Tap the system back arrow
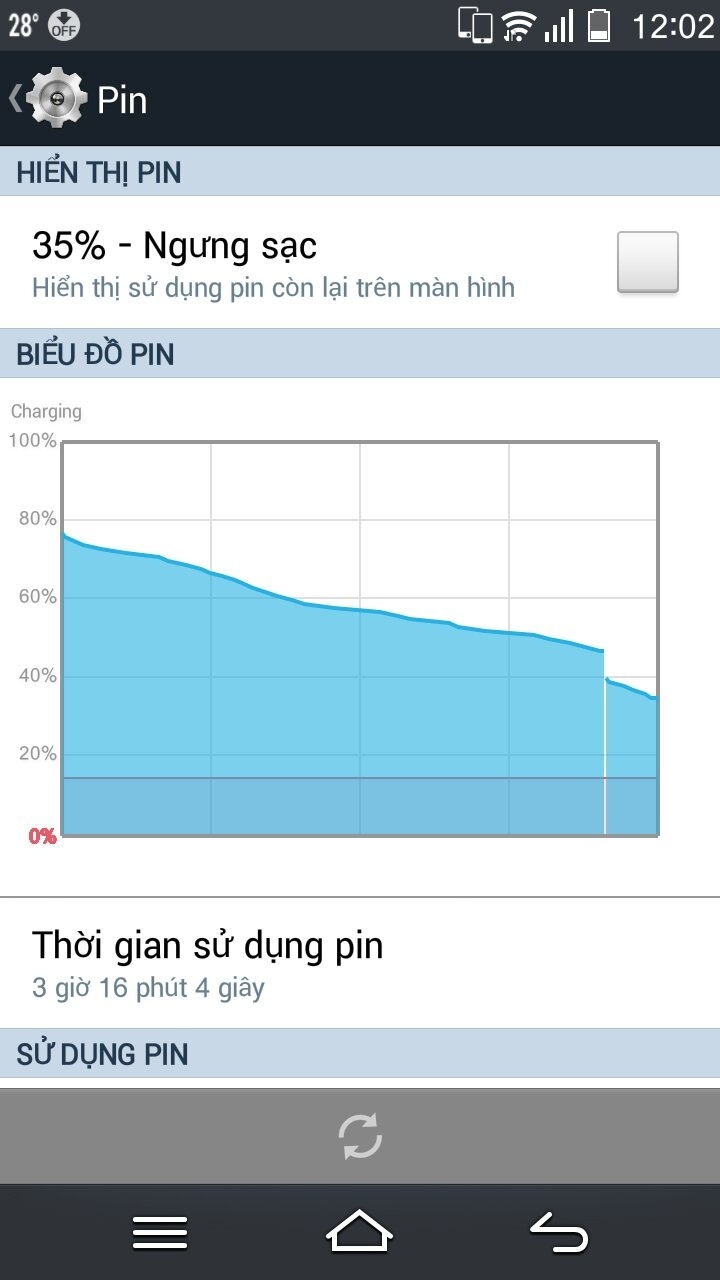This screenshot has width=720, height=1280. point(558,1232)
